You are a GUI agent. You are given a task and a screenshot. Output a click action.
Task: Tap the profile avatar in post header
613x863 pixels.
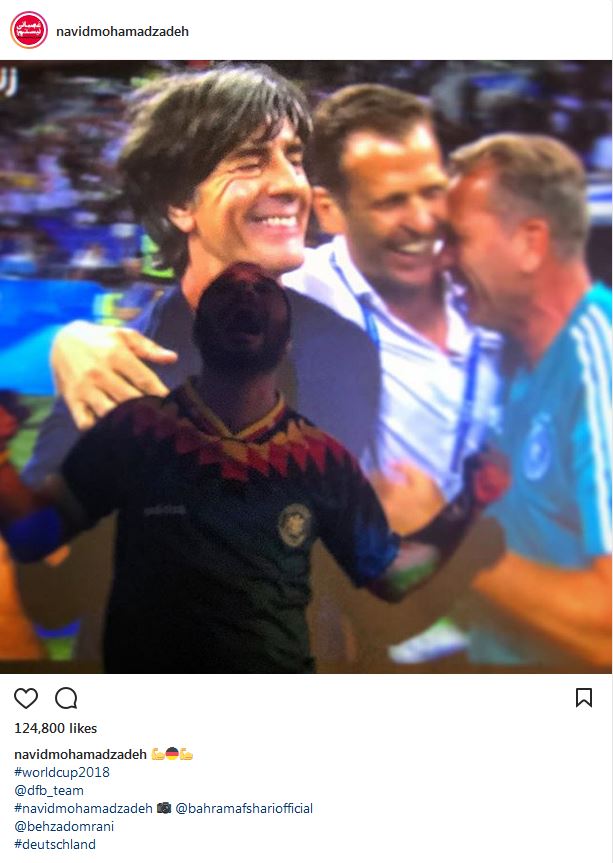(x=30, y=31)
